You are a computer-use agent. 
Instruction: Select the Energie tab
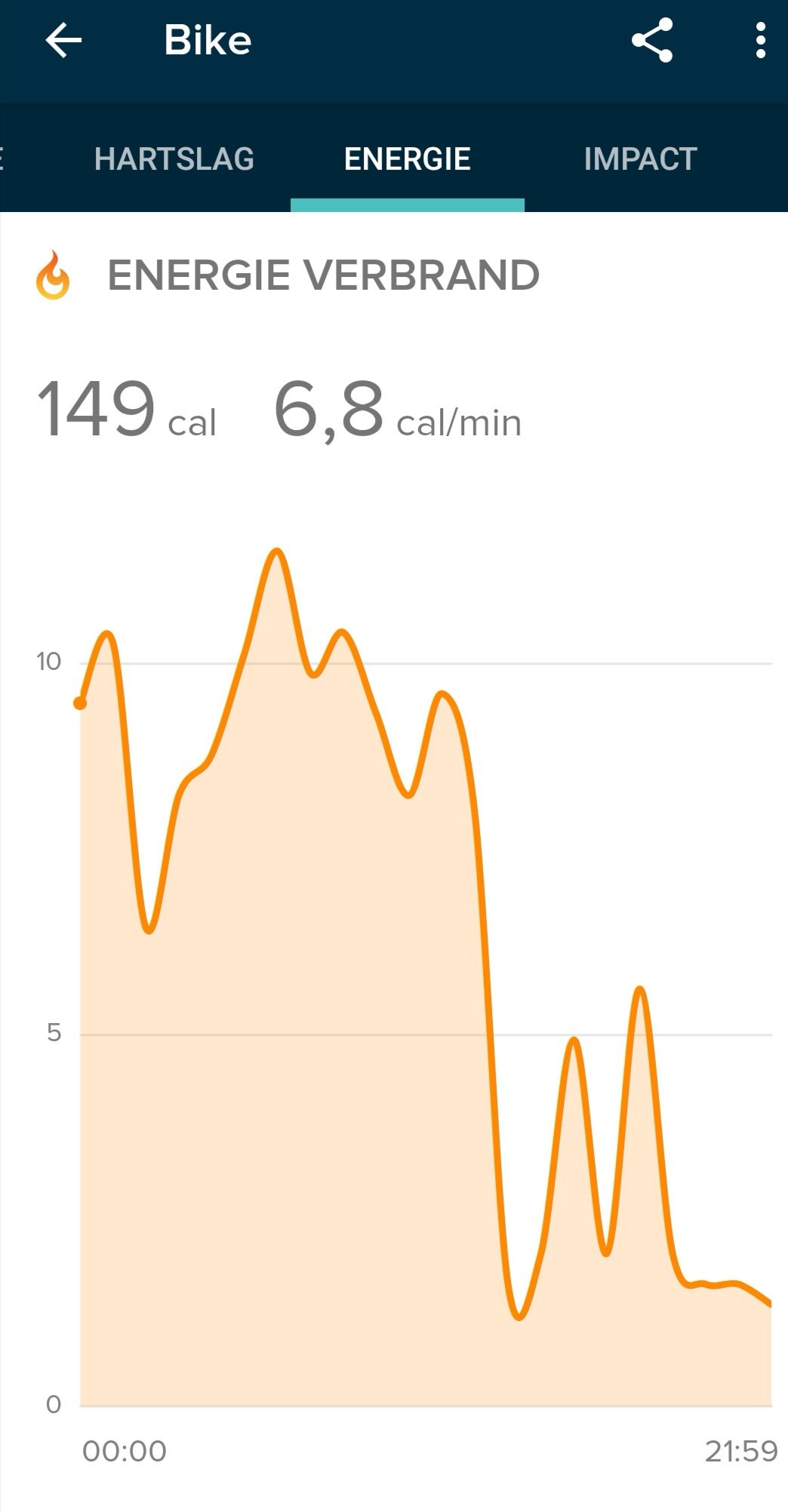tap(408, 159)
